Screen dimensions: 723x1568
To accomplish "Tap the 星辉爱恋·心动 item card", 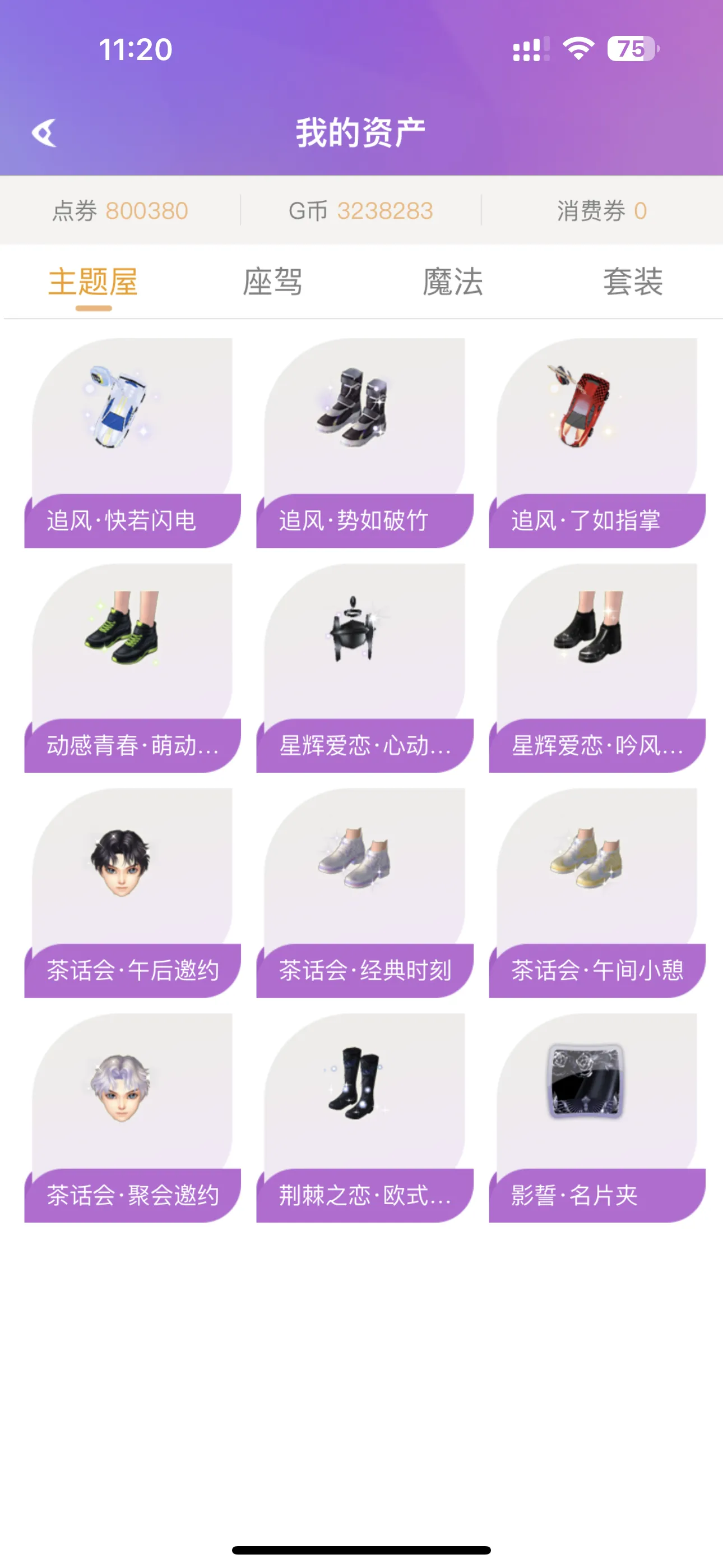I will click(364, 668).
